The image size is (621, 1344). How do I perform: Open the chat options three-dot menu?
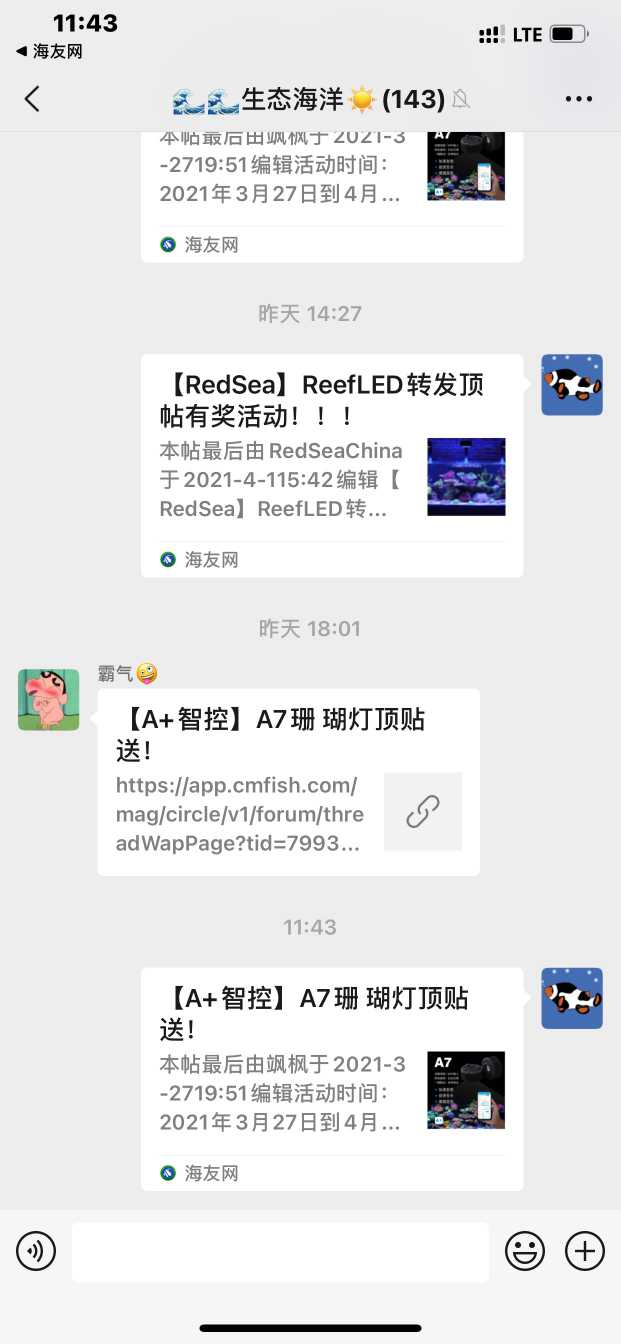[579, 99]
